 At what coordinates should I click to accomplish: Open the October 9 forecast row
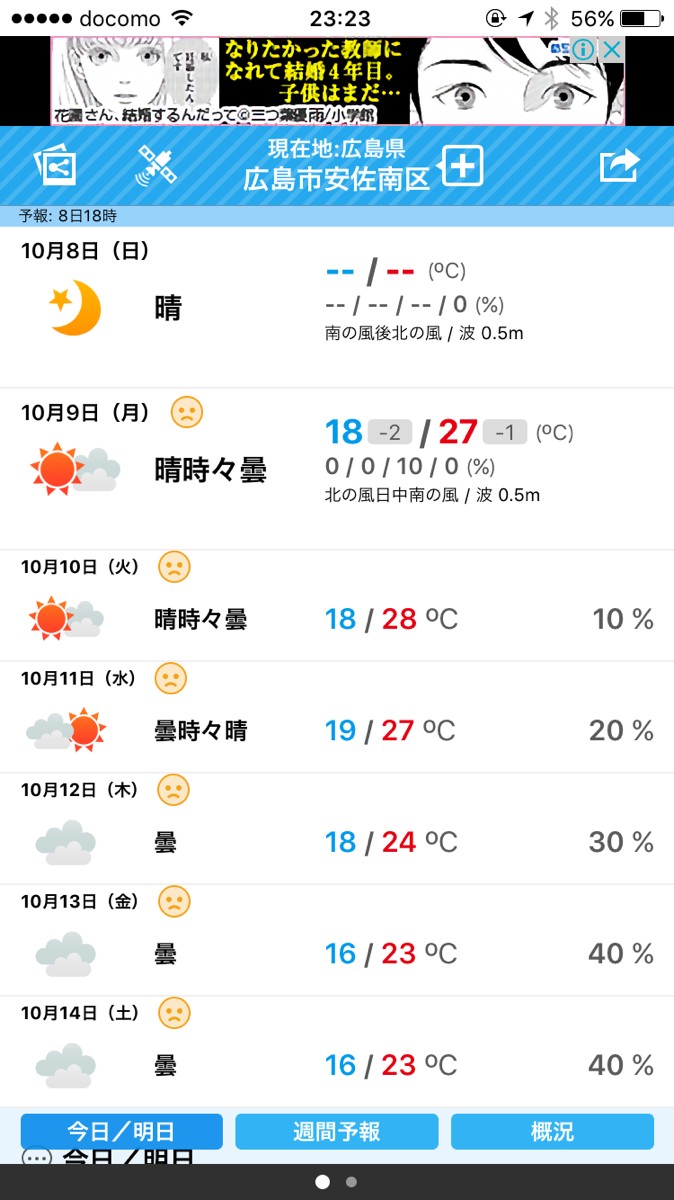(x=337, y=467)
